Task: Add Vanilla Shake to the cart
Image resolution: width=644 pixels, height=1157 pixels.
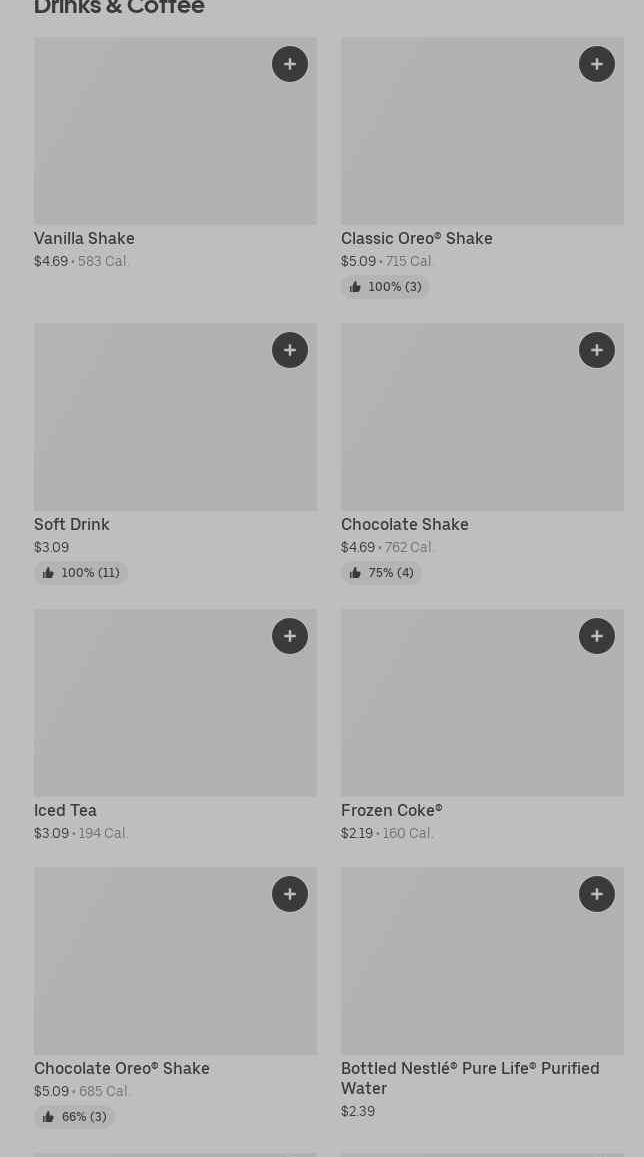Action: pos(290,64)
